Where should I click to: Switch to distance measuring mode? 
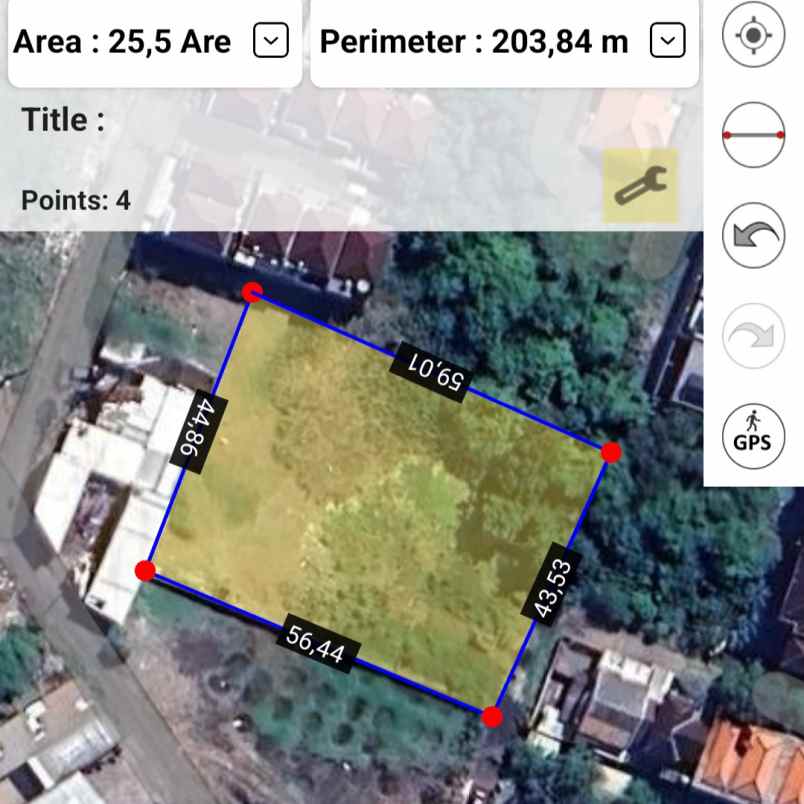click(753, 134)
